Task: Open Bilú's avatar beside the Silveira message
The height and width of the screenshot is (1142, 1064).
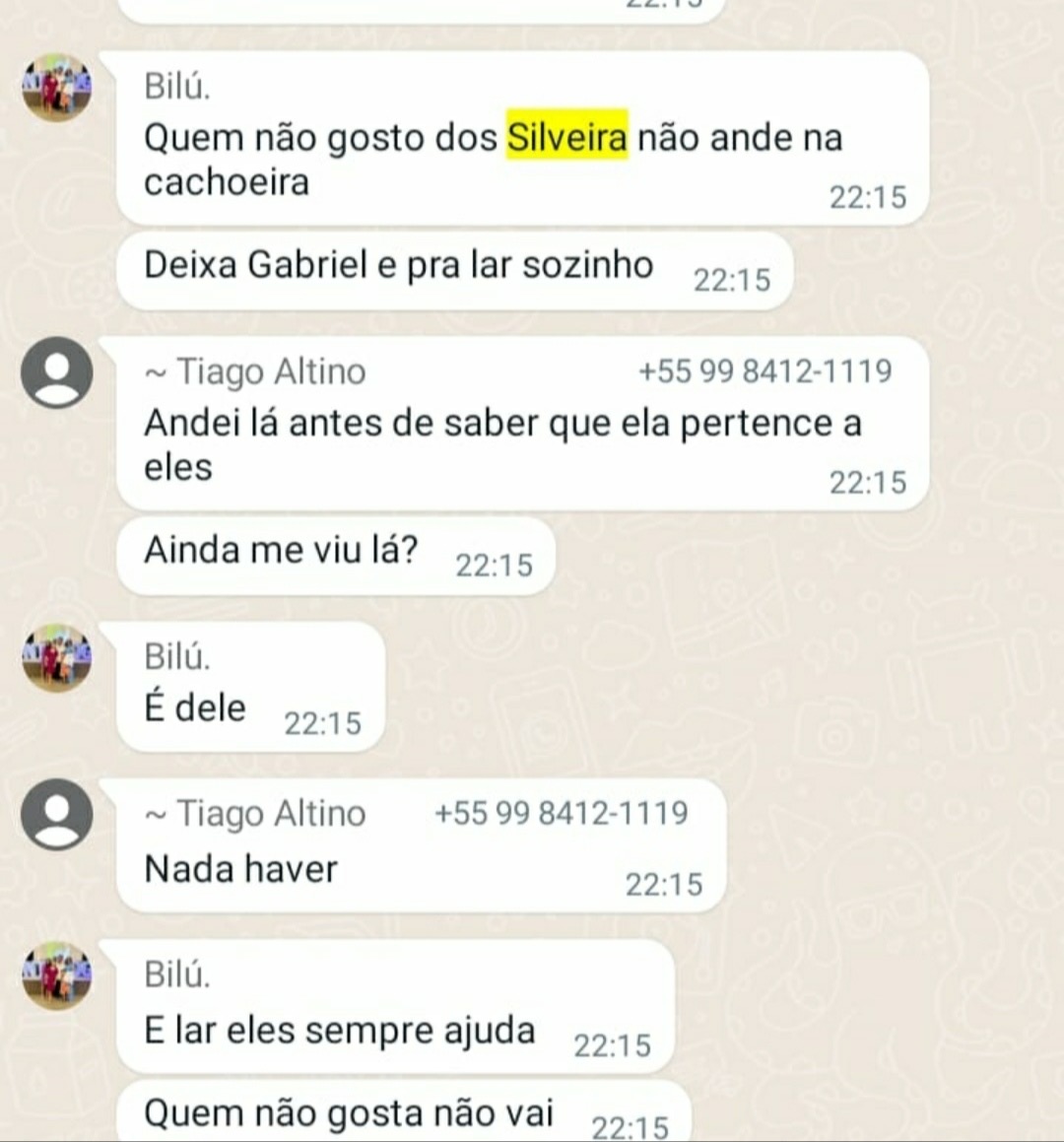Action: (57, 88)
